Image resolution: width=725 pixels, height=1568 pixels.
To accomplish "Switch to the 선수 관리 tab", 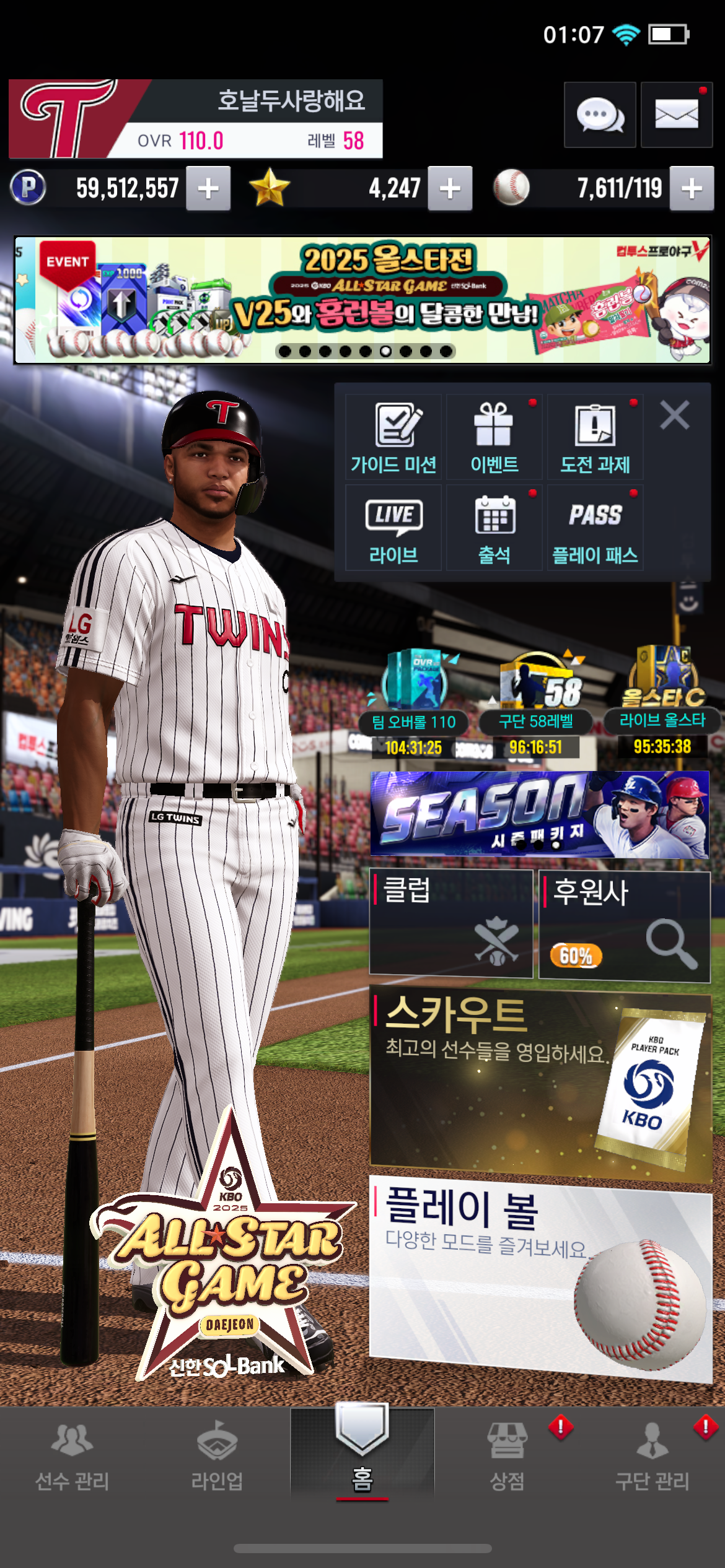I will coord(72,1457).
